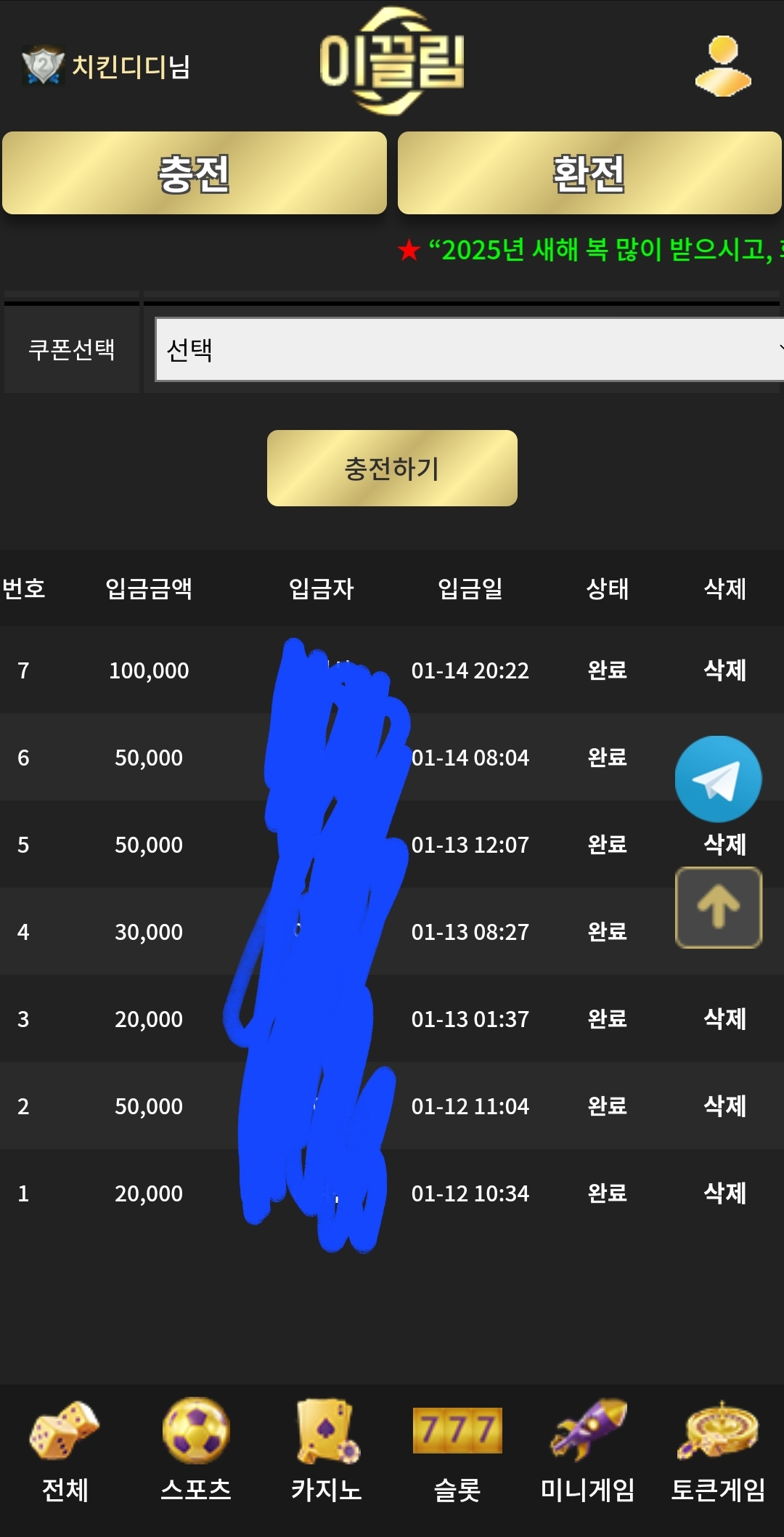Delete deposit record number 1
Image resolution: width=784 pixels, height=1537 pixels.
tap(724, 1193)
